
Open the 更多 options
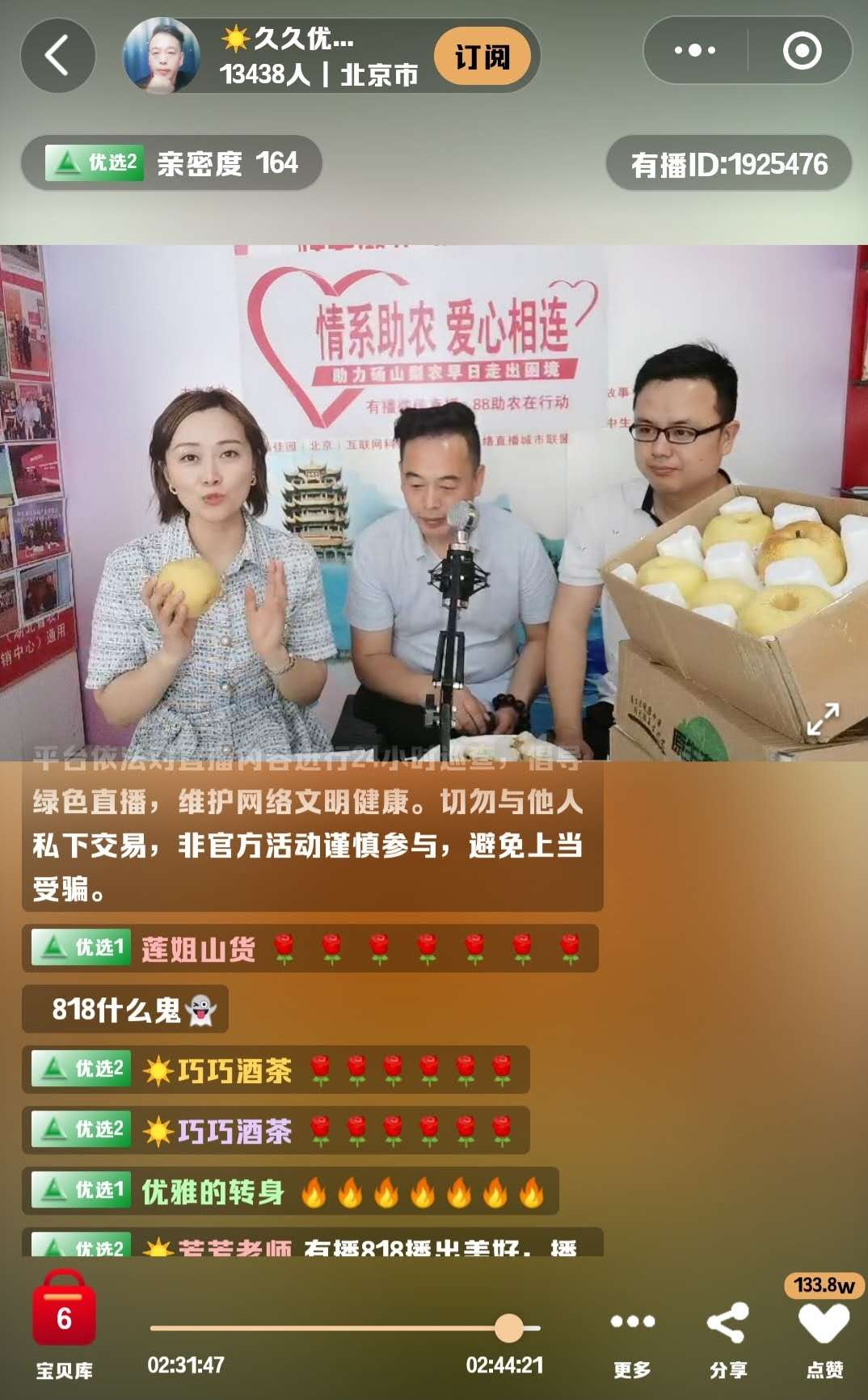[x=632, y=1337]
